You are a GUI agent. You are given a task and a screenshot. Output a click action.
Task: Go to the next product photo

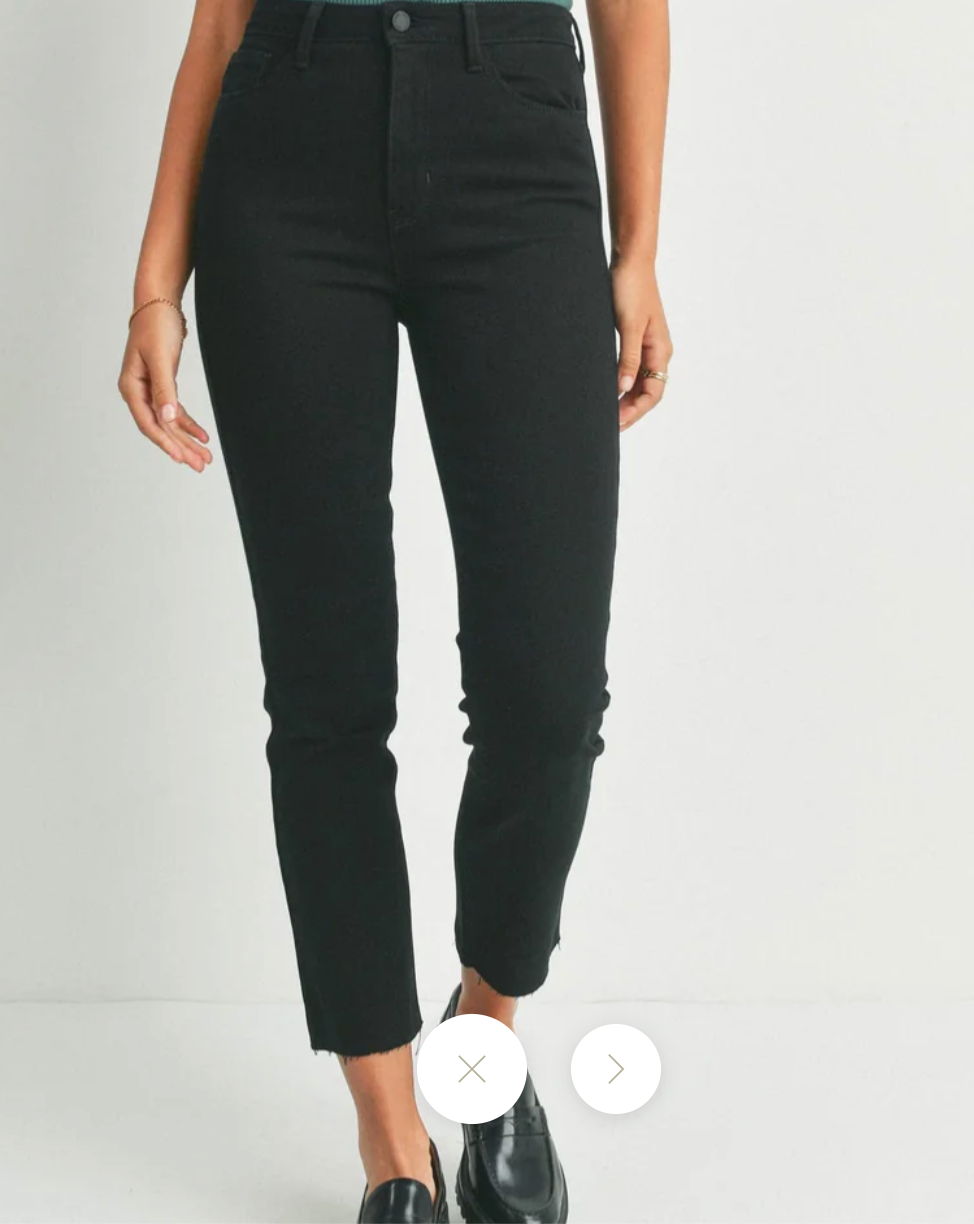615,1069
